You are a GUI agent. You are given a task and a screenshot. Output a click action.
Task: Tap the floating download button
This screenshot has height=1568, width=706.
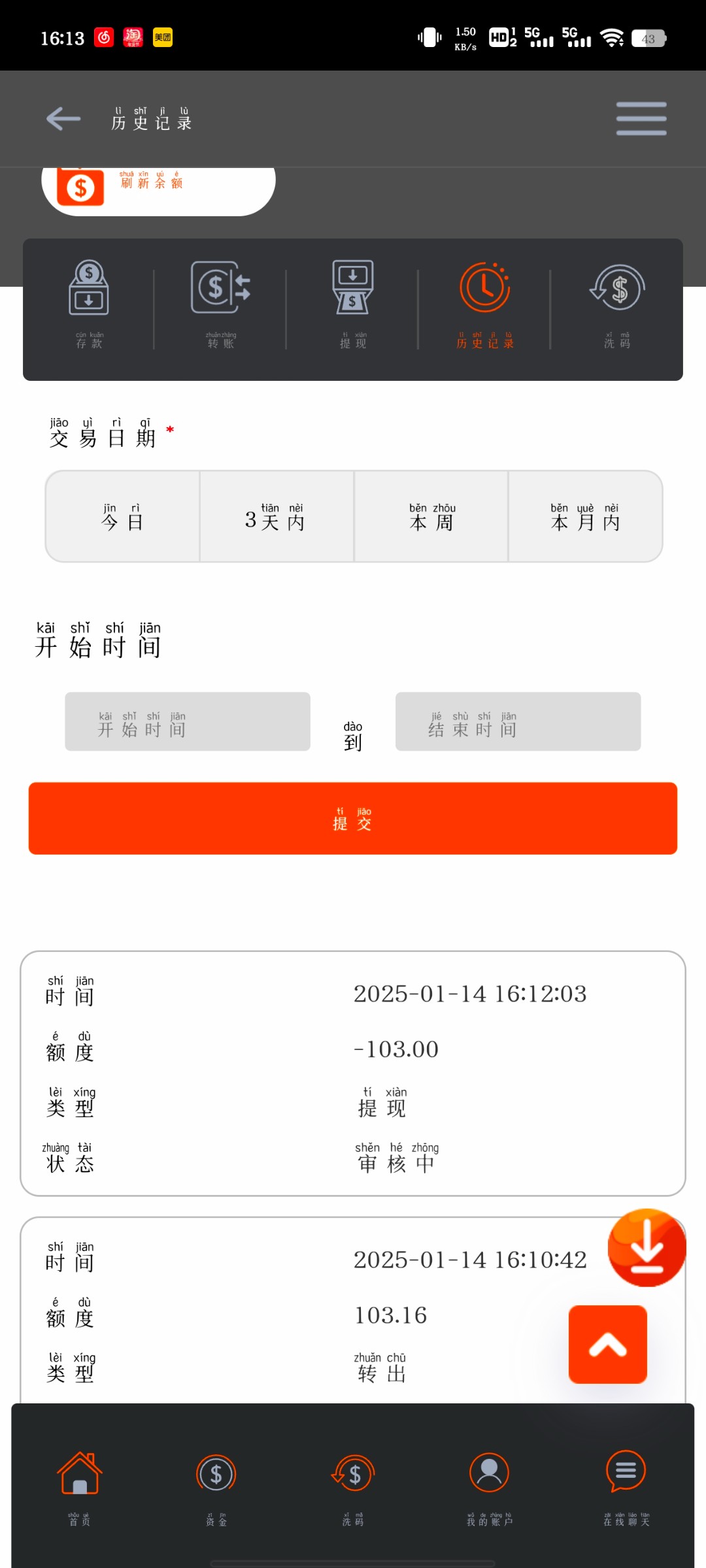(x=647, y=1248)
